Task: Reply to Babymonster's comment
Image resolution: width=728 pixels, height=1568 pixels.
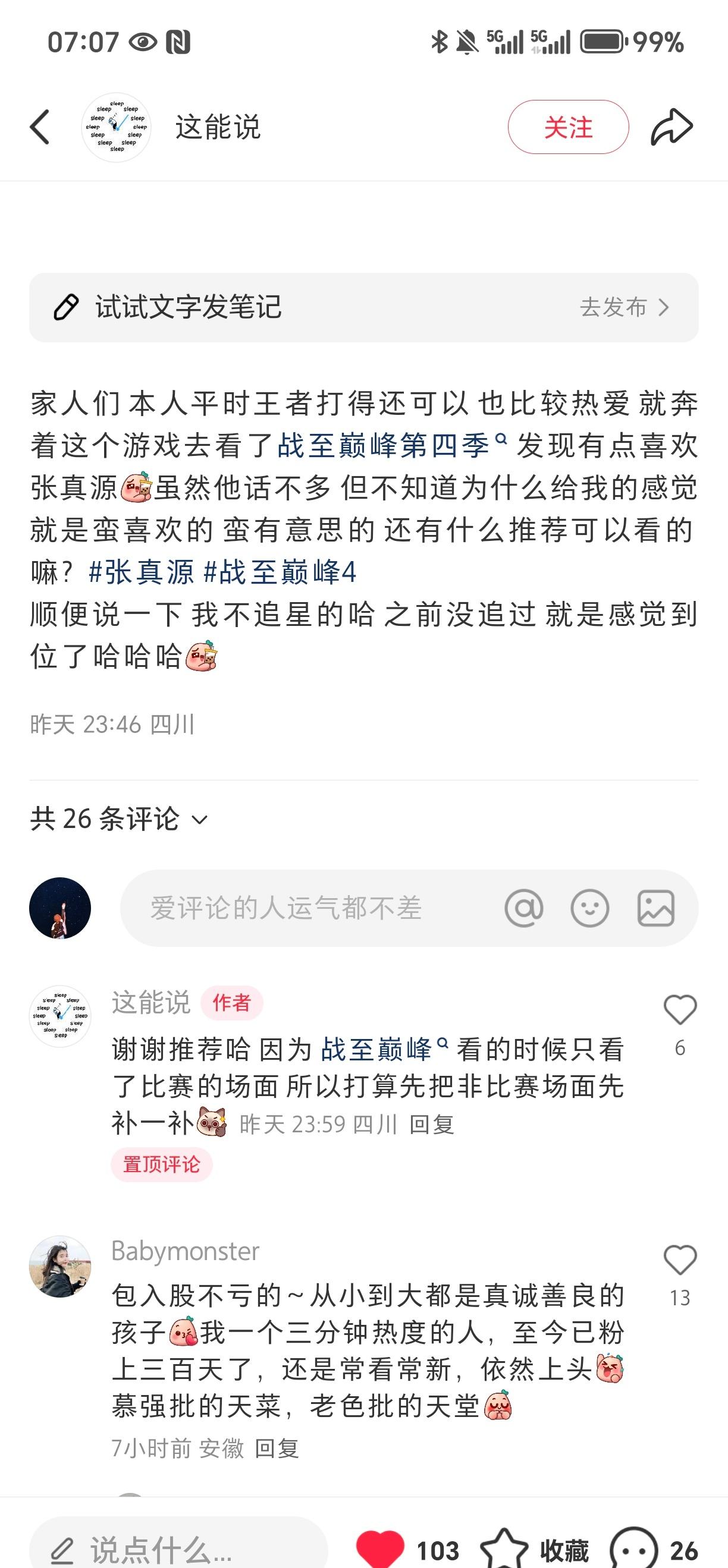Action: point(277,1449)
